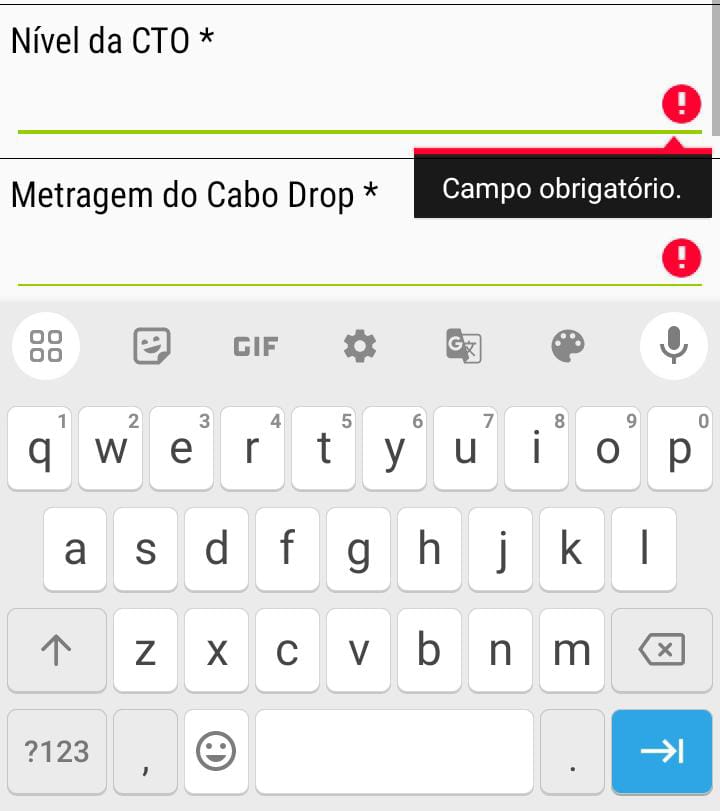Open keyboard settings gear
Image resolution: width=720 pixels, height=811 pixels.
[x=359, y=346]
